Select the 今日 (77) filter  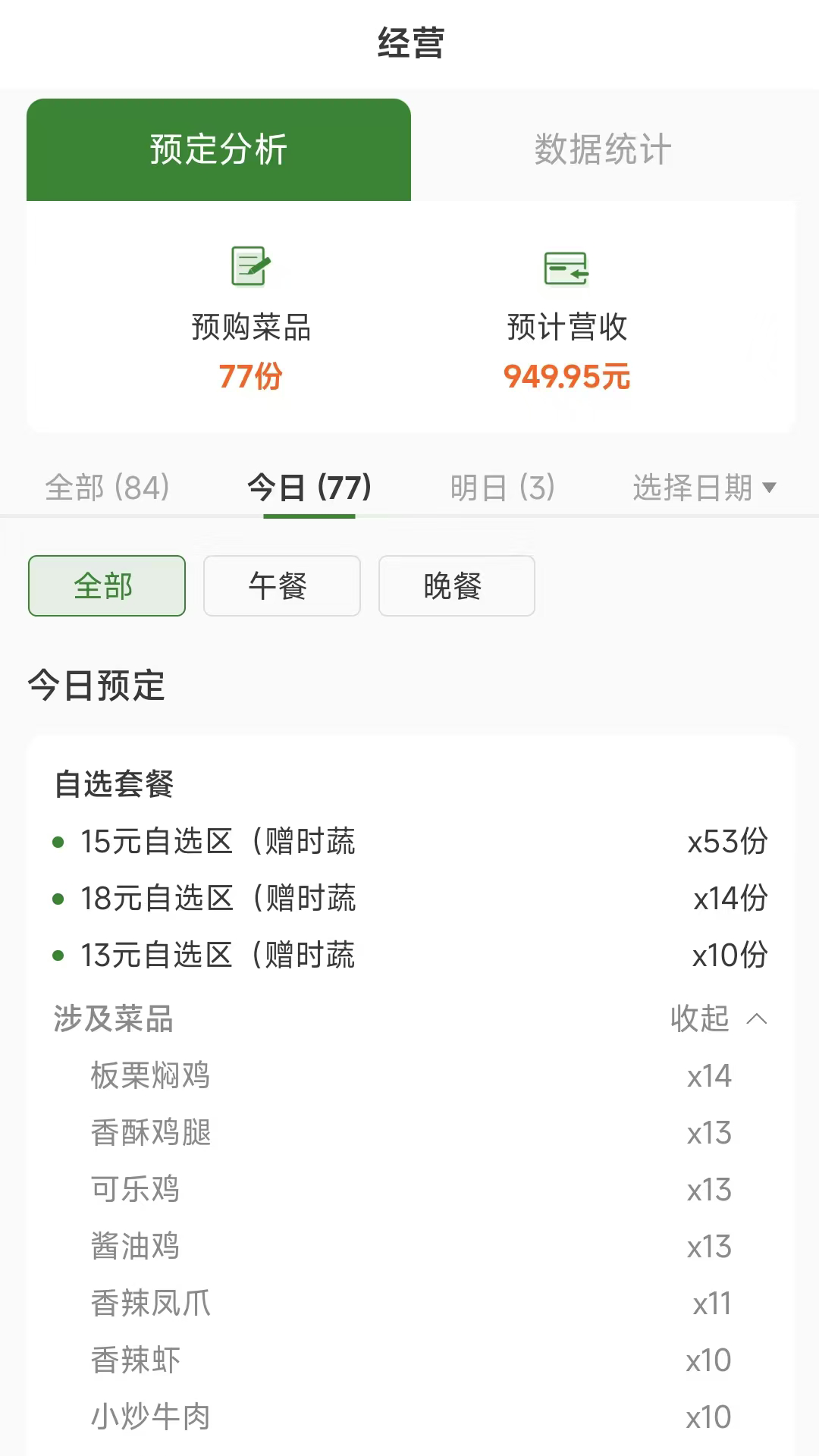[309, 488]
